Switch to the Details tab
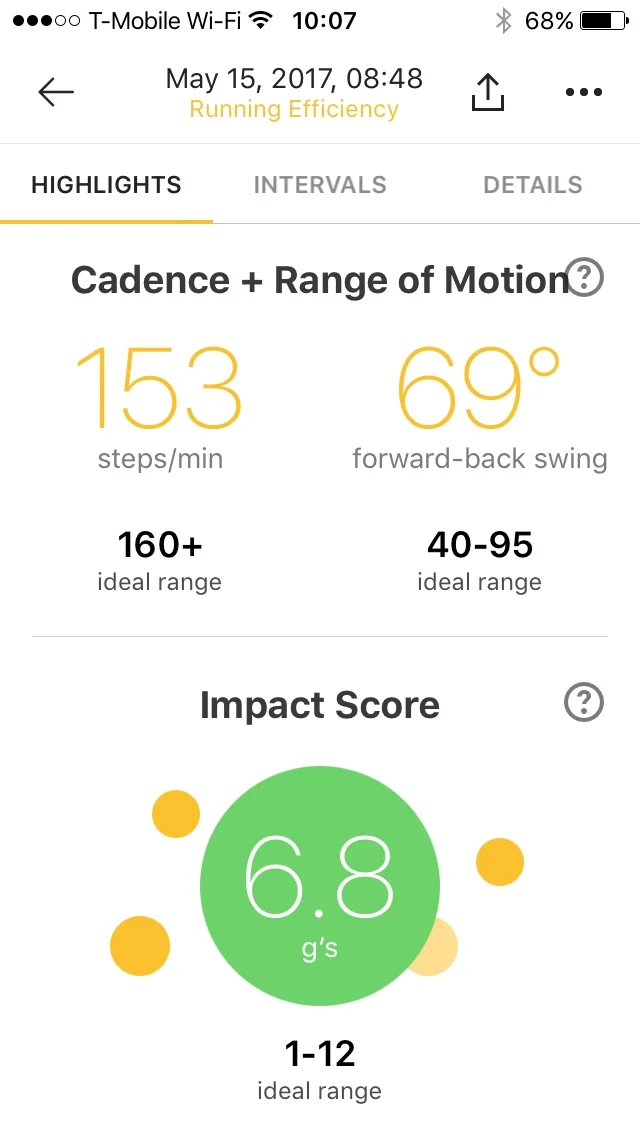Image resolution: width=640 pixels, height=1136 pixels. tap(533, 185)
